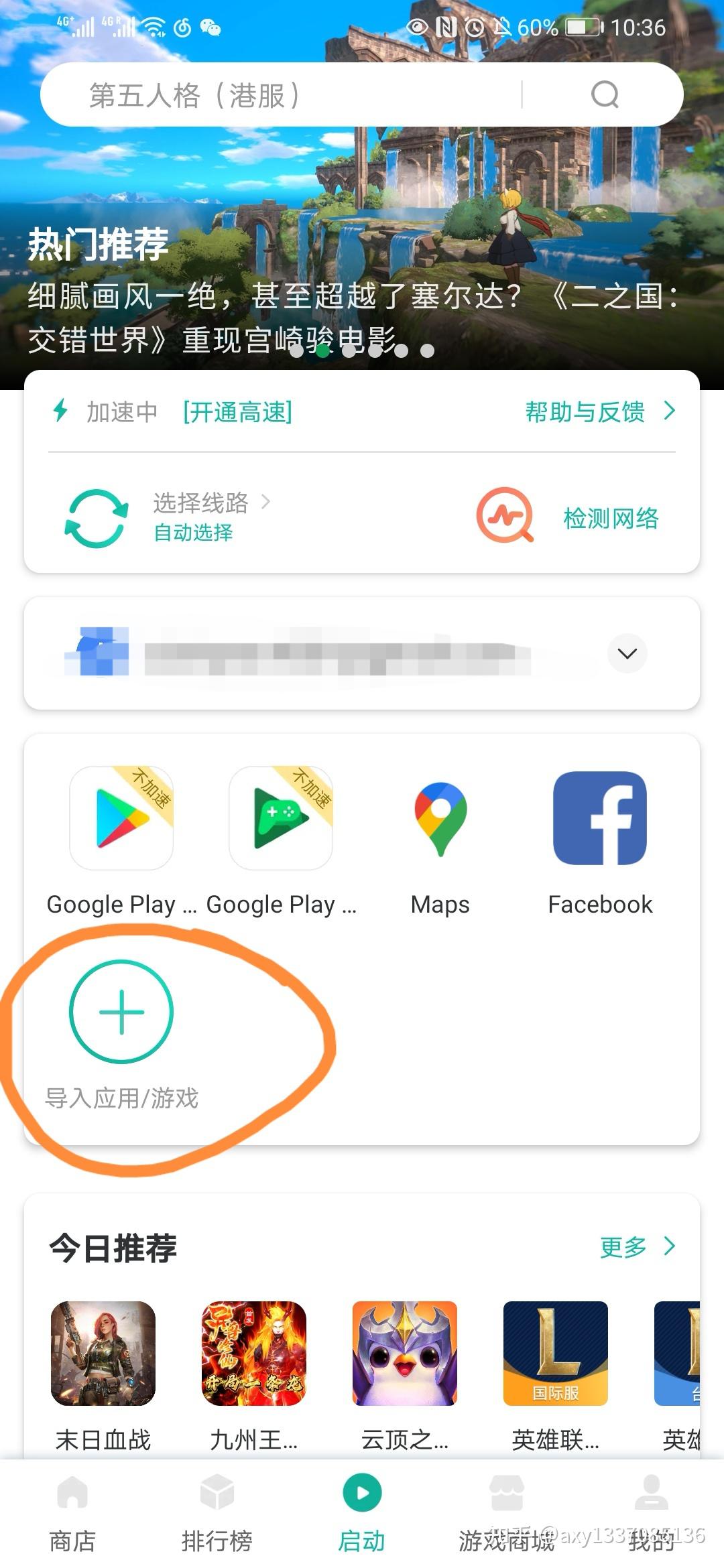Image resolution: width=724 pixels, height=1568 pixels.
Task: Tap the 云顶之弈 penguin game icon
Action: click(405, 1354)
